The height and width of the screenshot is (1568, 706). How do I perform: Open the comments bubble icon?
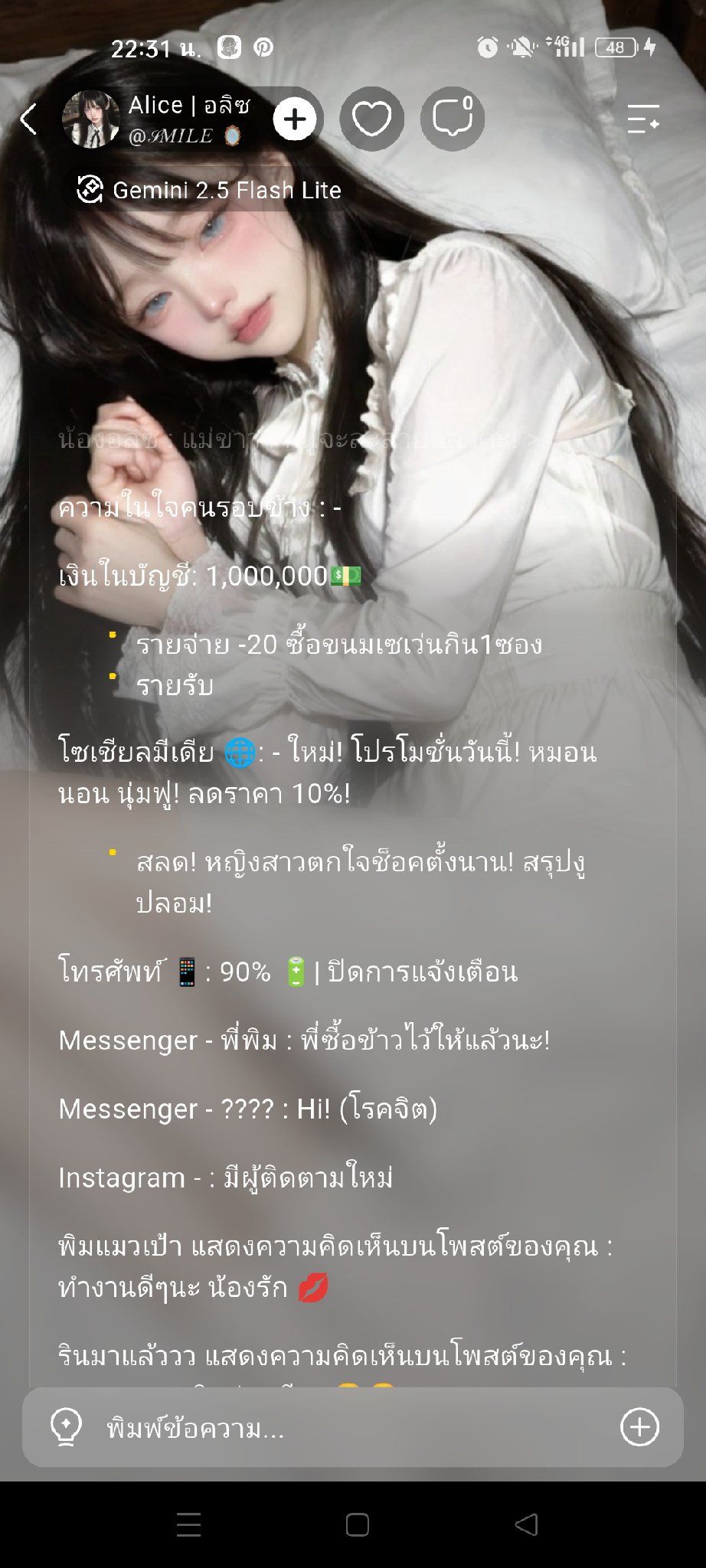click(453, 119)
